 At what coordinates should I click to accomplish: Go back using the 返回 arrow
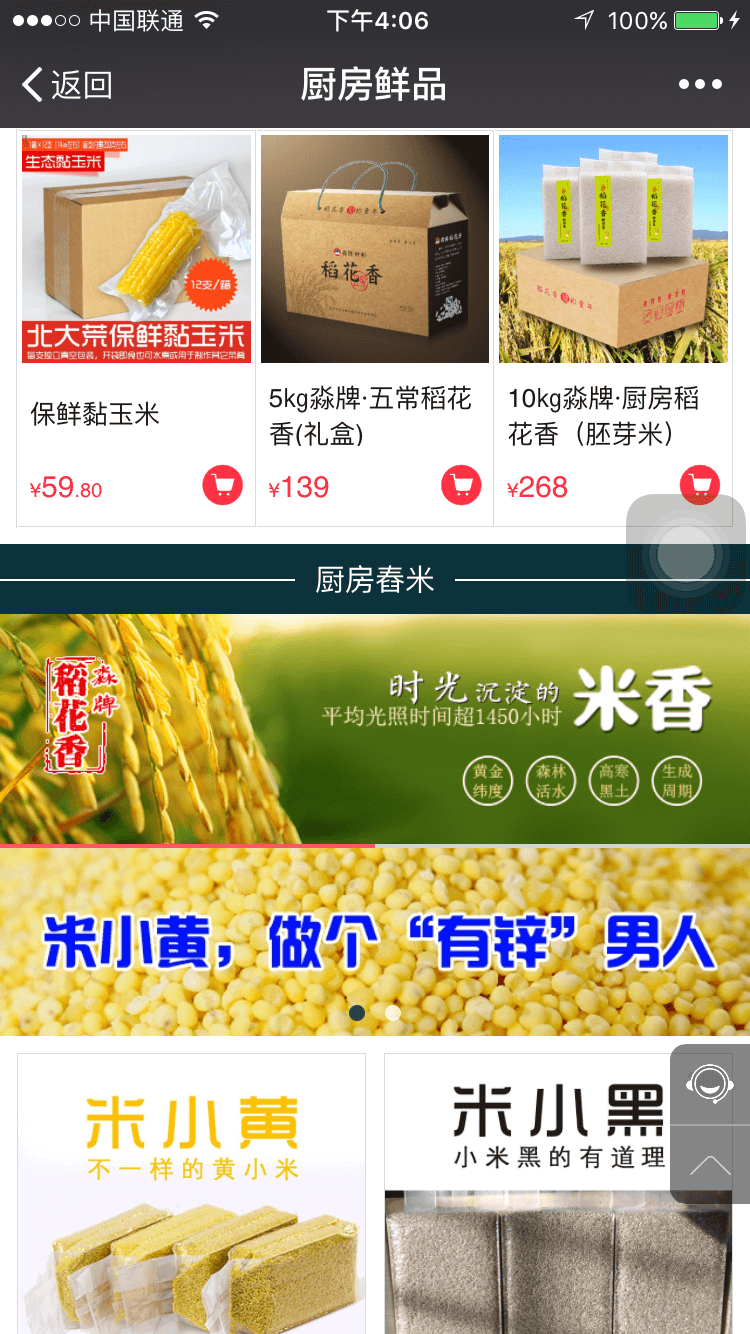coord(66,85)
